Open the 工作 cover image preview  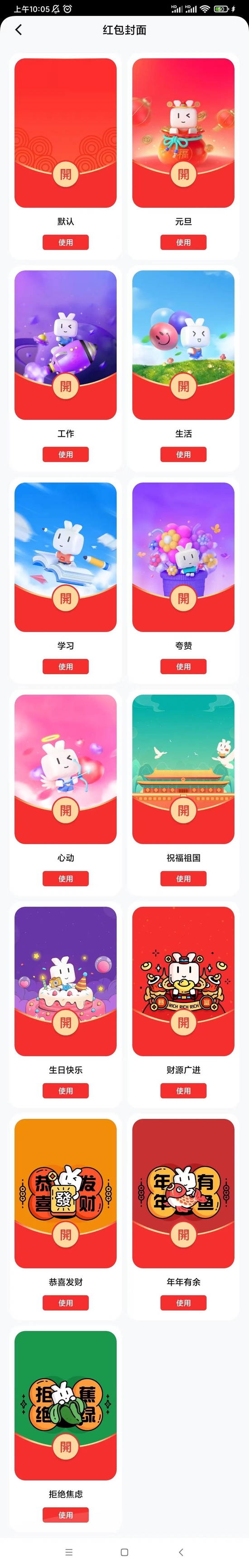coord(65,345)
